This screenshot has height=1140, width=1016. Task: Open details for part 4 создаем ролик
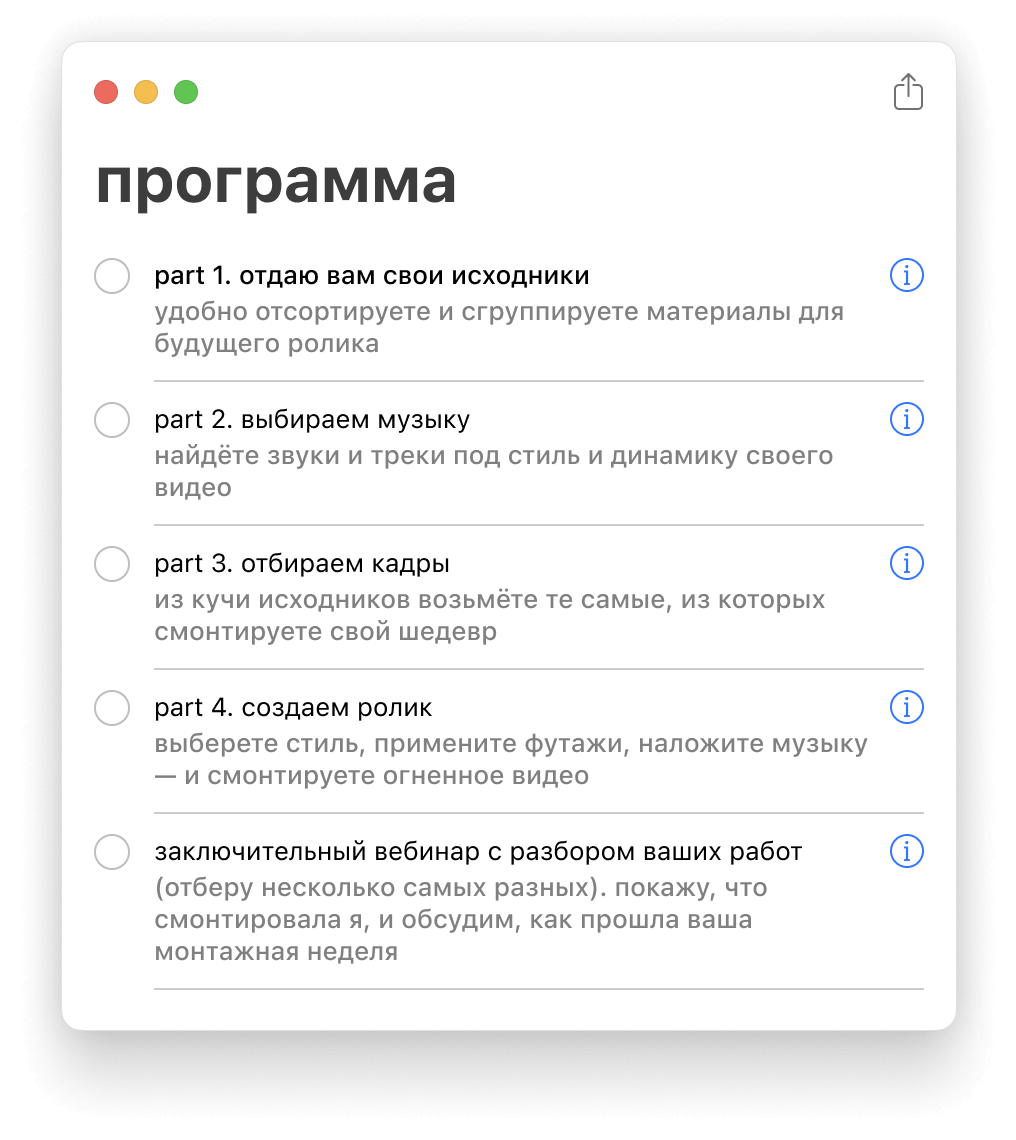pos(906,707)
